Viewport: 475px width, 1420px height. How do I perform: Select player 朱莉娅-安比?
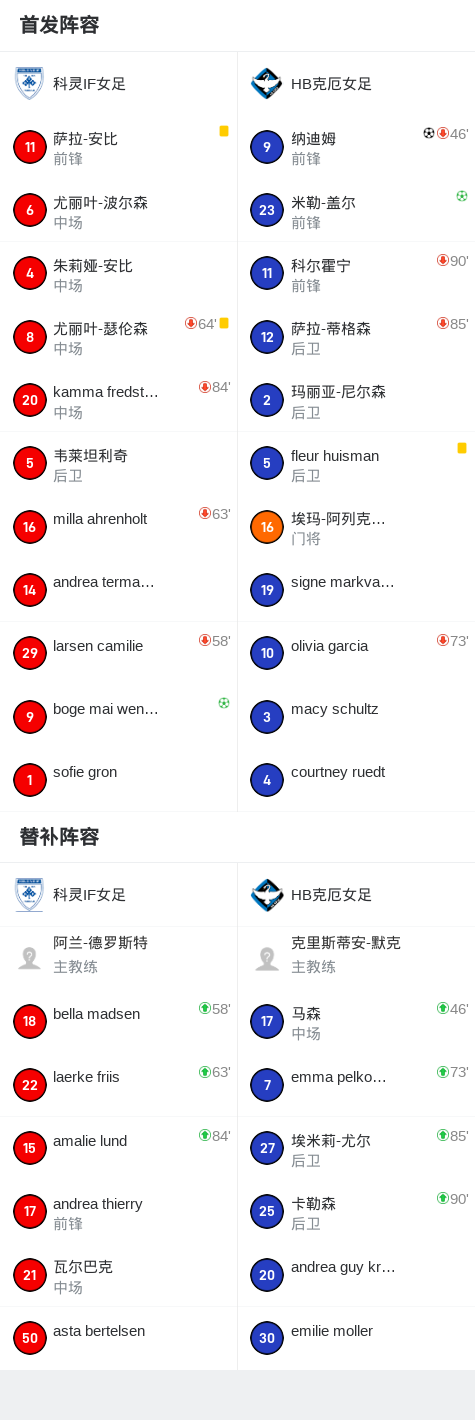pos(118,273)
